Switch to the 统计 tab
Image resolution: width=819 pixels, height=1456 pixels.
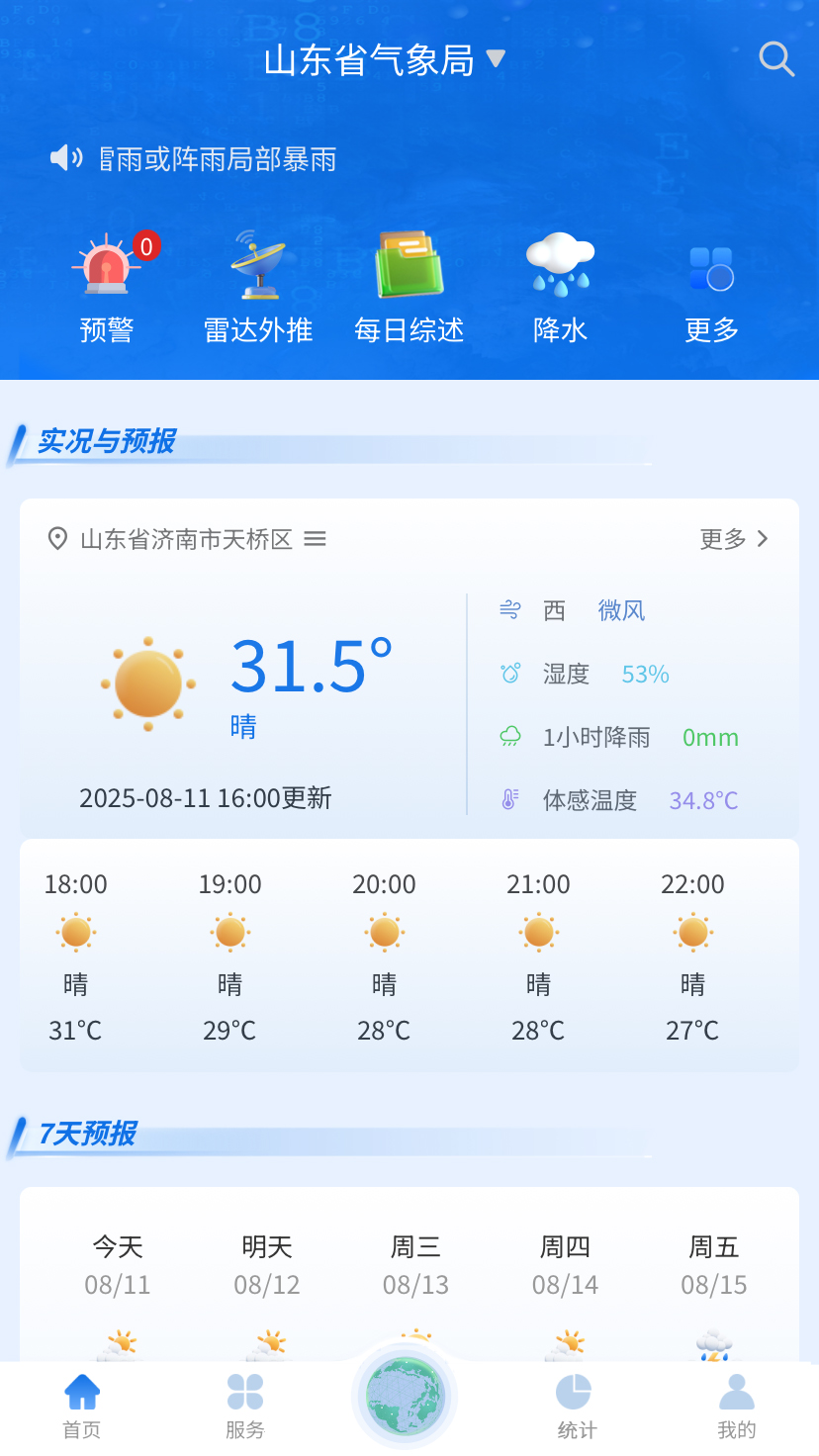tap(576, 1406)
